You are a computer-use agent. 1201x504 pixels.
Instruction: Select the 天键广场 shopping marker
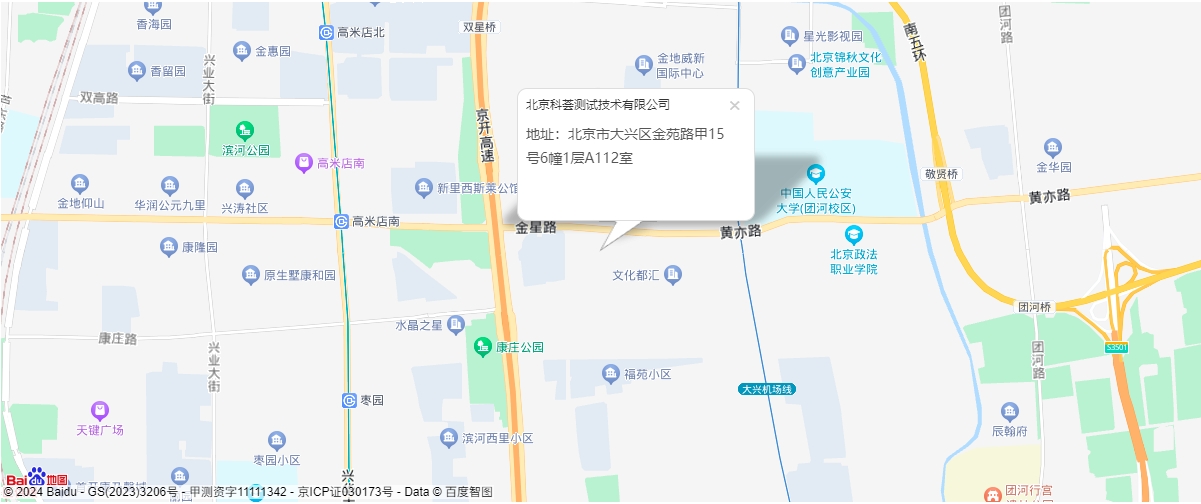click(99, 409)
